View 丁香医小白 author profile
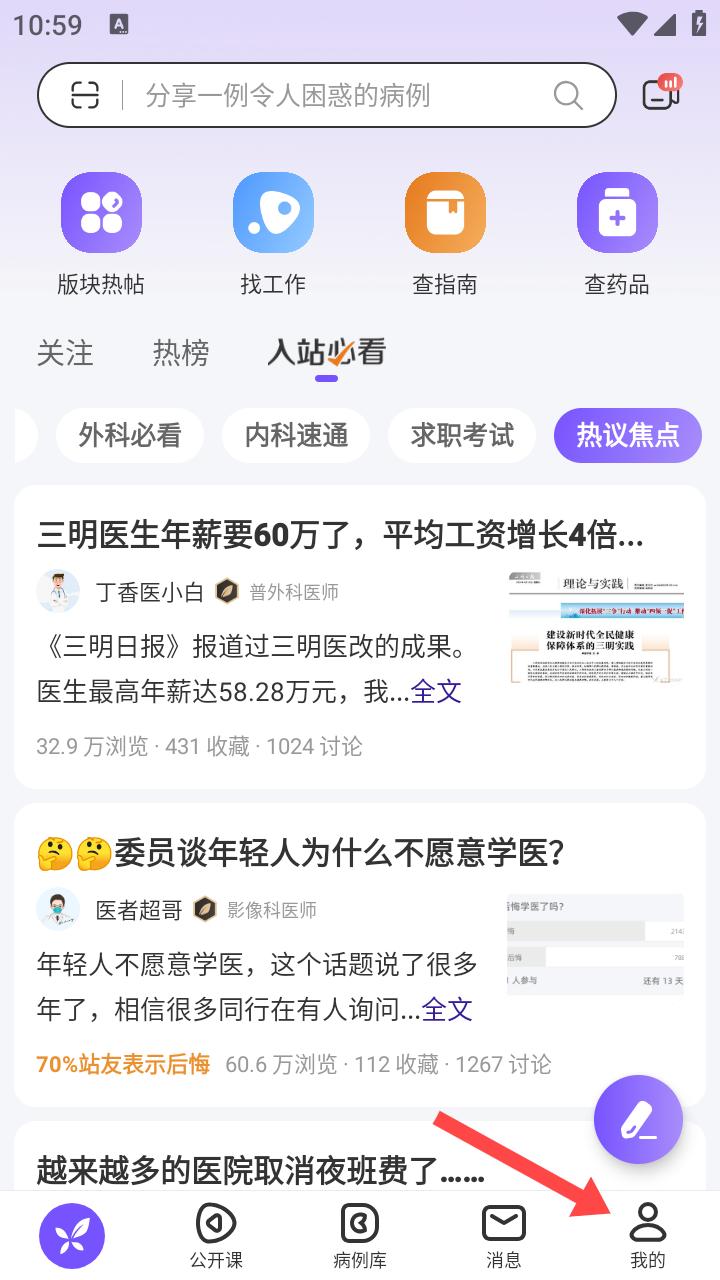This screenshot has width=720, height=1280. tap(150, 592)
